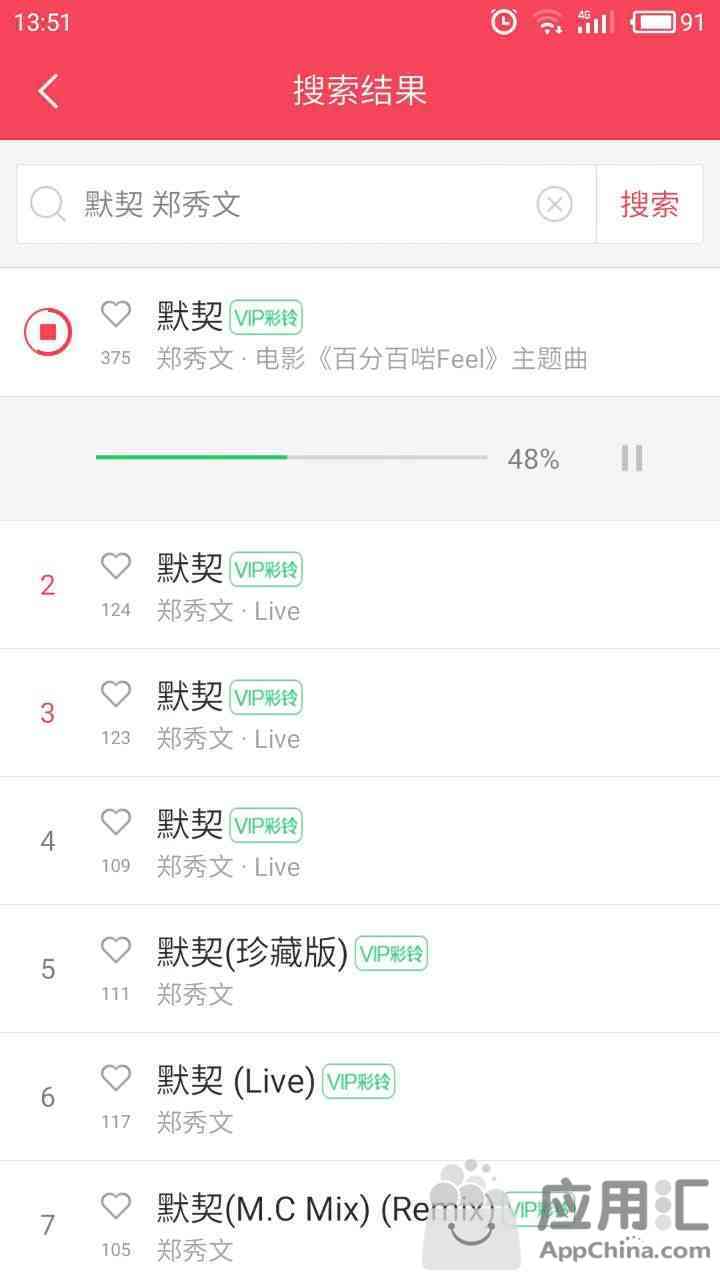Open result number 2 默契 Live
Screen dimensions: 720x1280
[360, 585]
